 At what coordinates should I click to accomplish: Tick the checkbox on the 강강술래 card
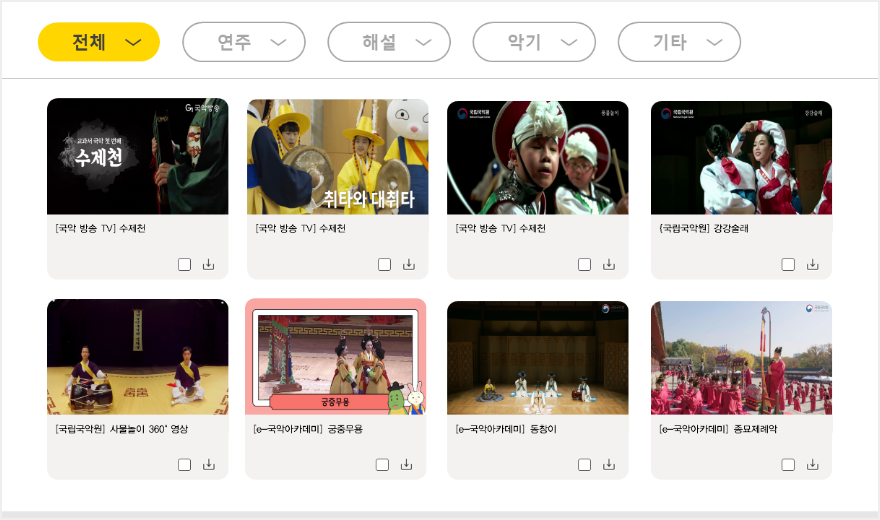[788, 265]
